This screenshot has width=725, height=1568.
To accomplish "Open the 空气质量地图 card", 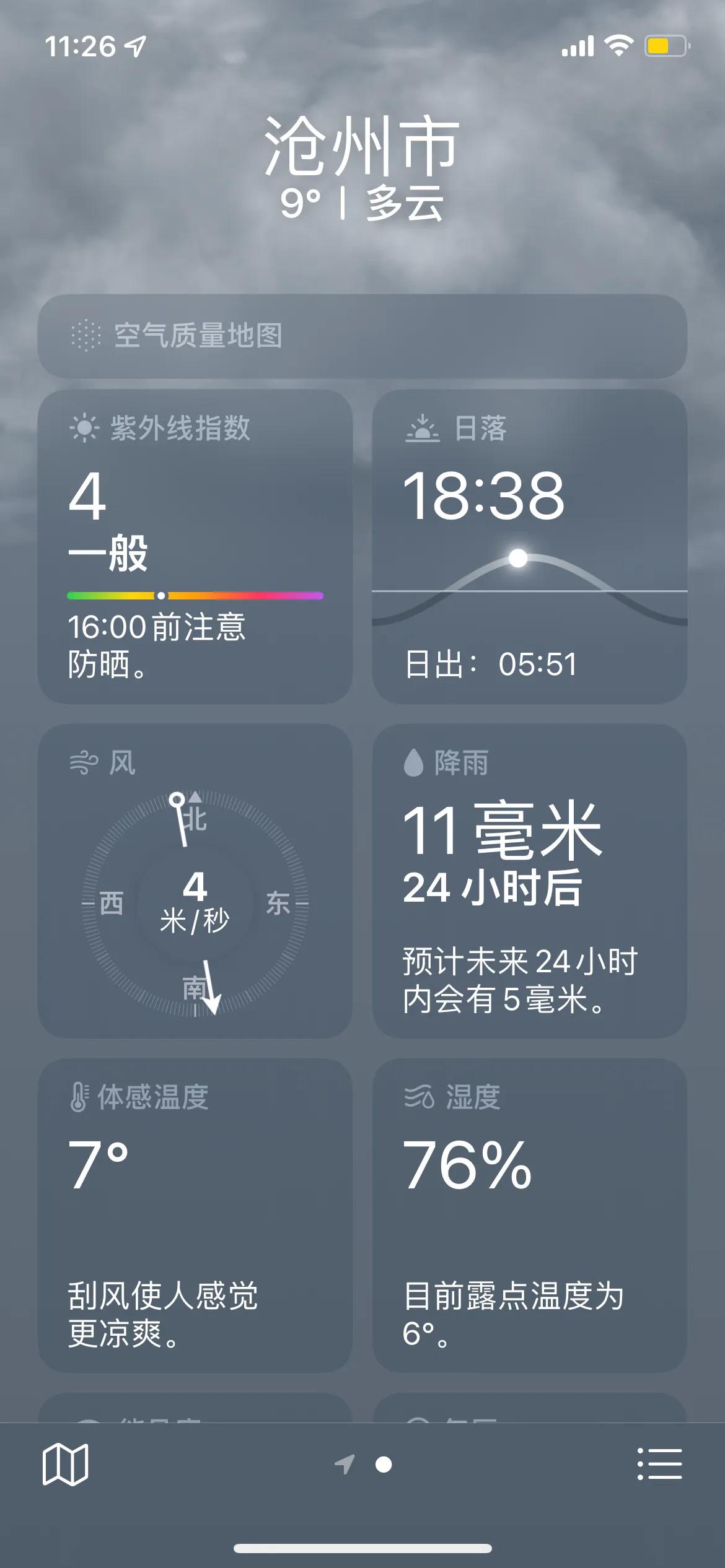I will (x=362, y=336).
